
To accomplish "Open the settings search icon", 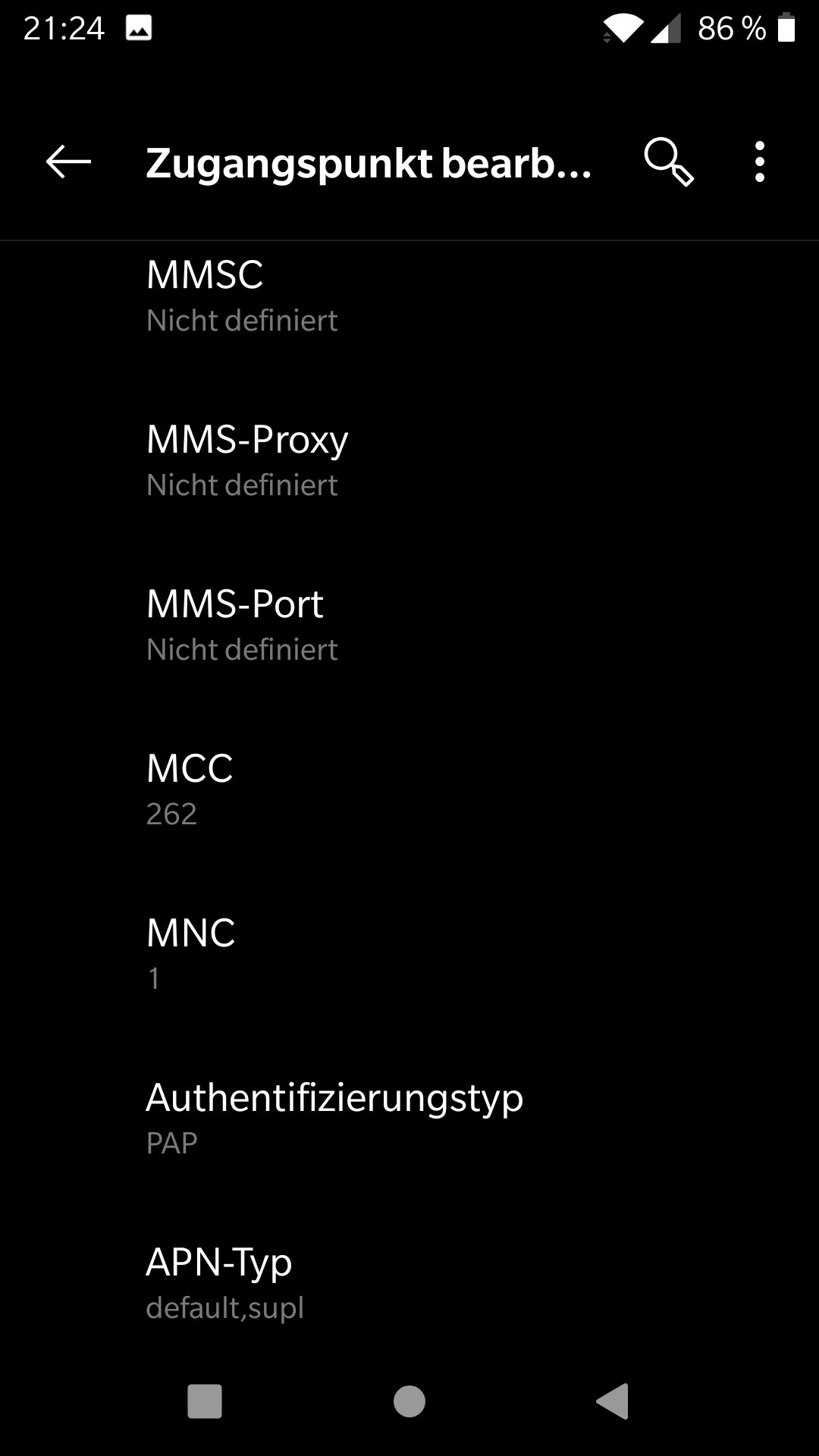I will coord(668,162).
